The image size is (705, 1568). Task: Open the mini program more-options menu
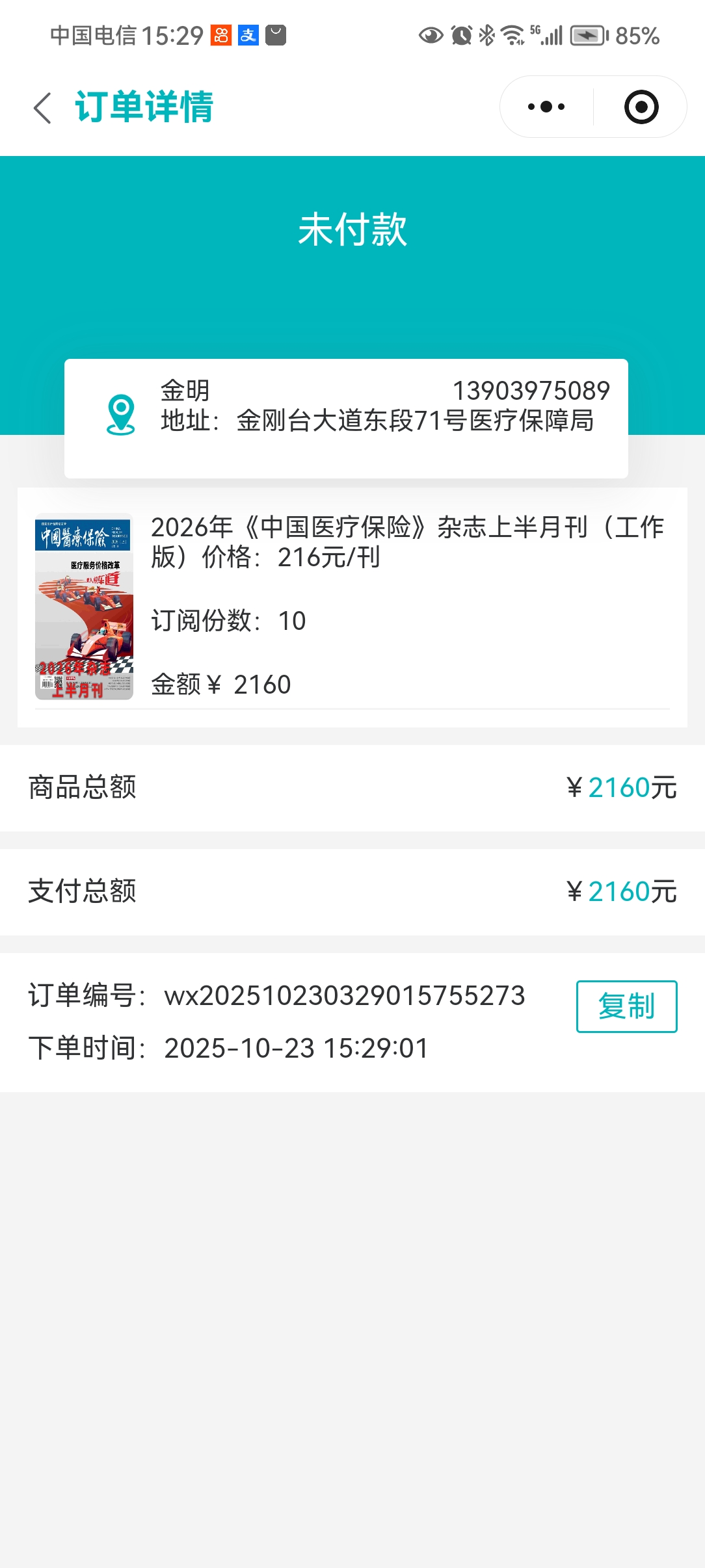tap(546, 107)
